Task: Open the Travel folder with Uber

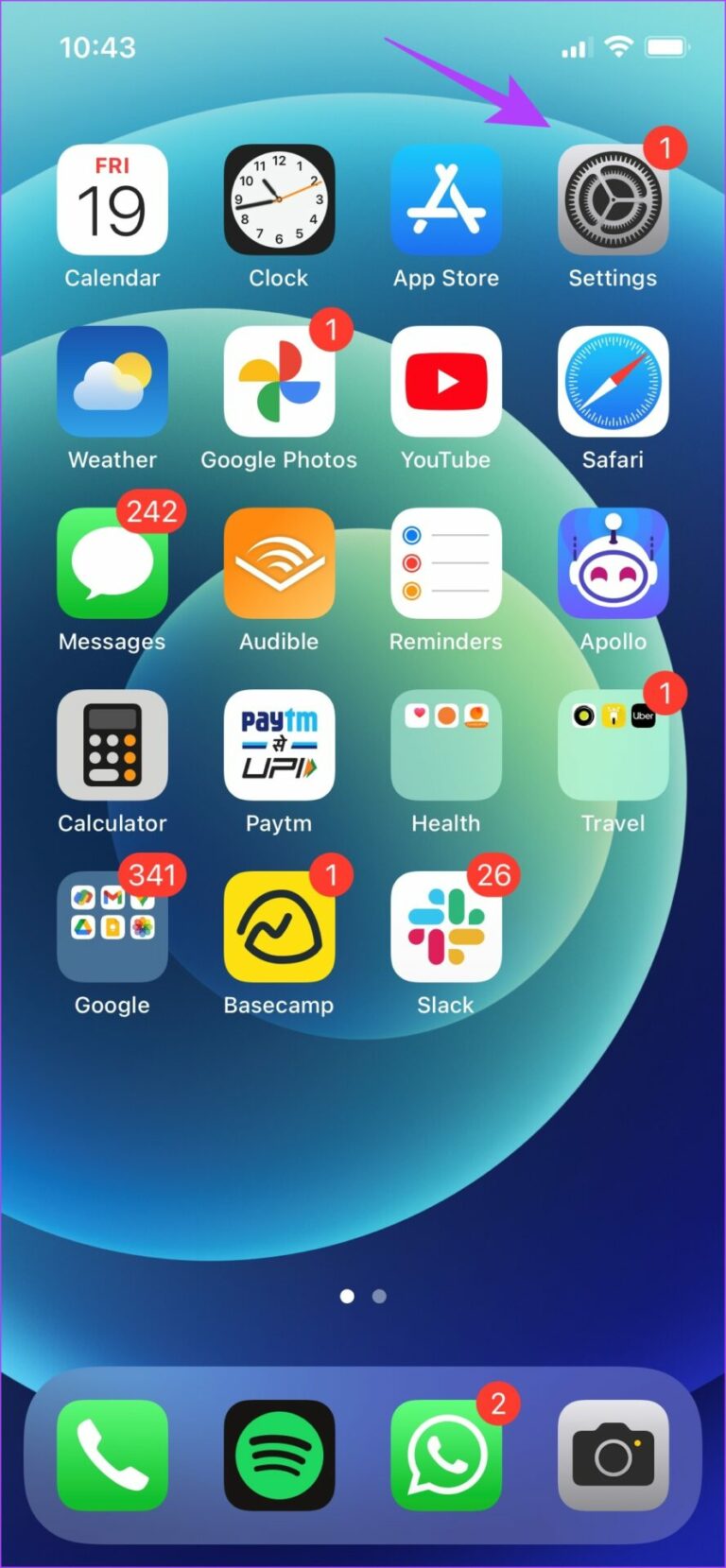Action: pos(613,745)
